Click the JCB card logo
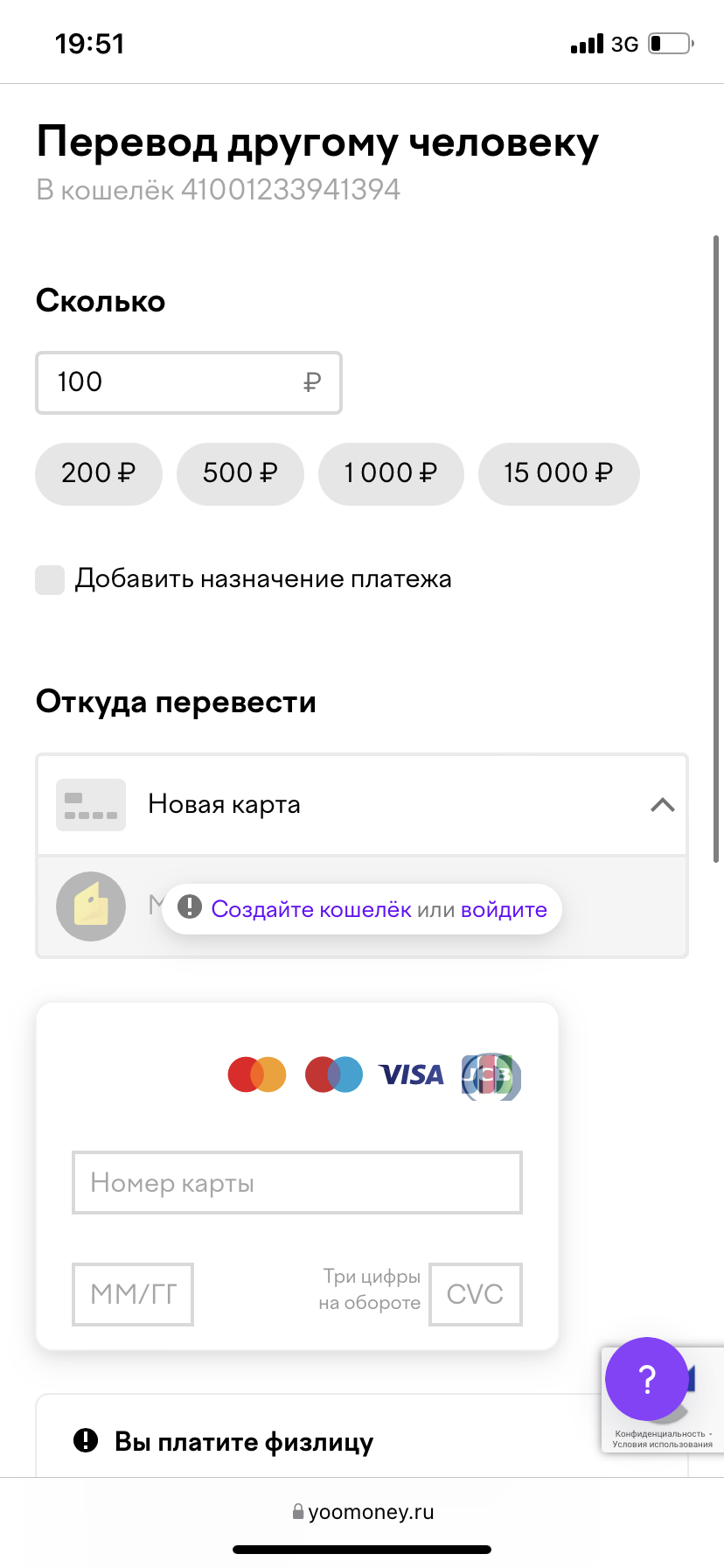Image resolution: width=724 pixels, height=1568 pixels. point(491,1077)
